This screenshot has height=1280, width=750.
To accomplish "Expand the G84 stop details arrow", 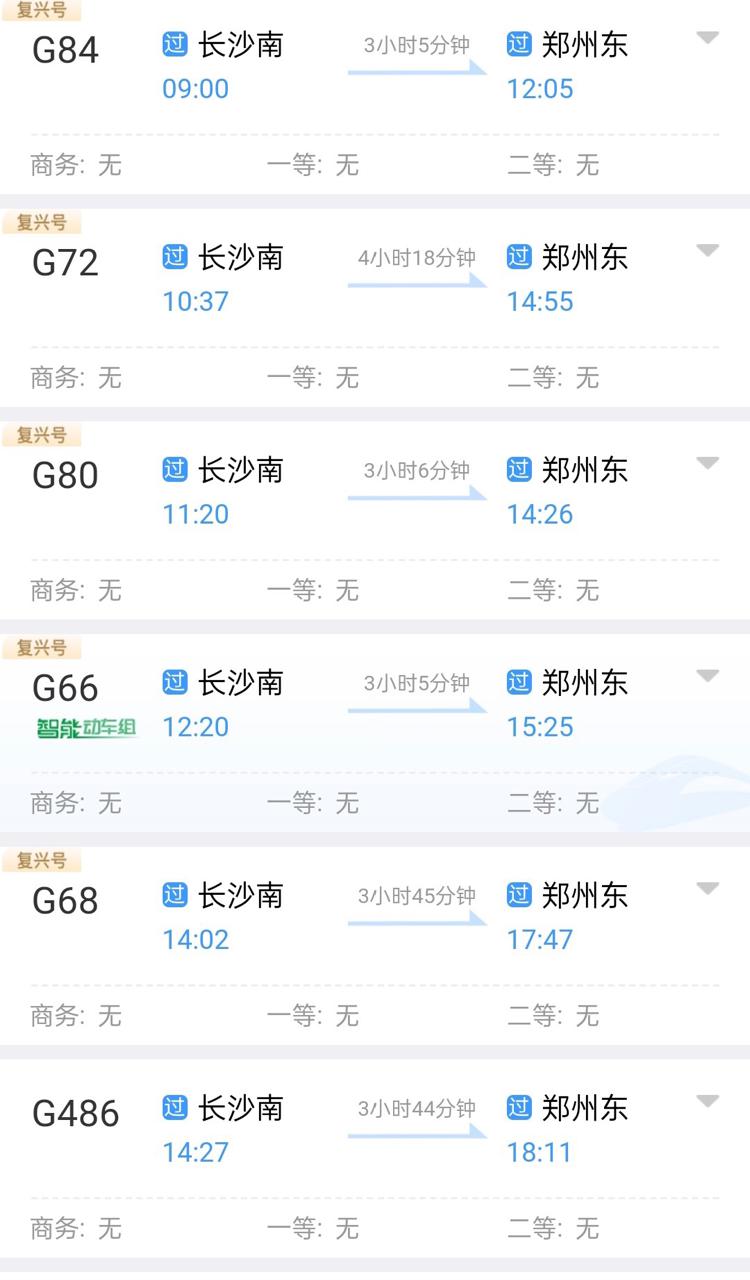I will point(707,38).
